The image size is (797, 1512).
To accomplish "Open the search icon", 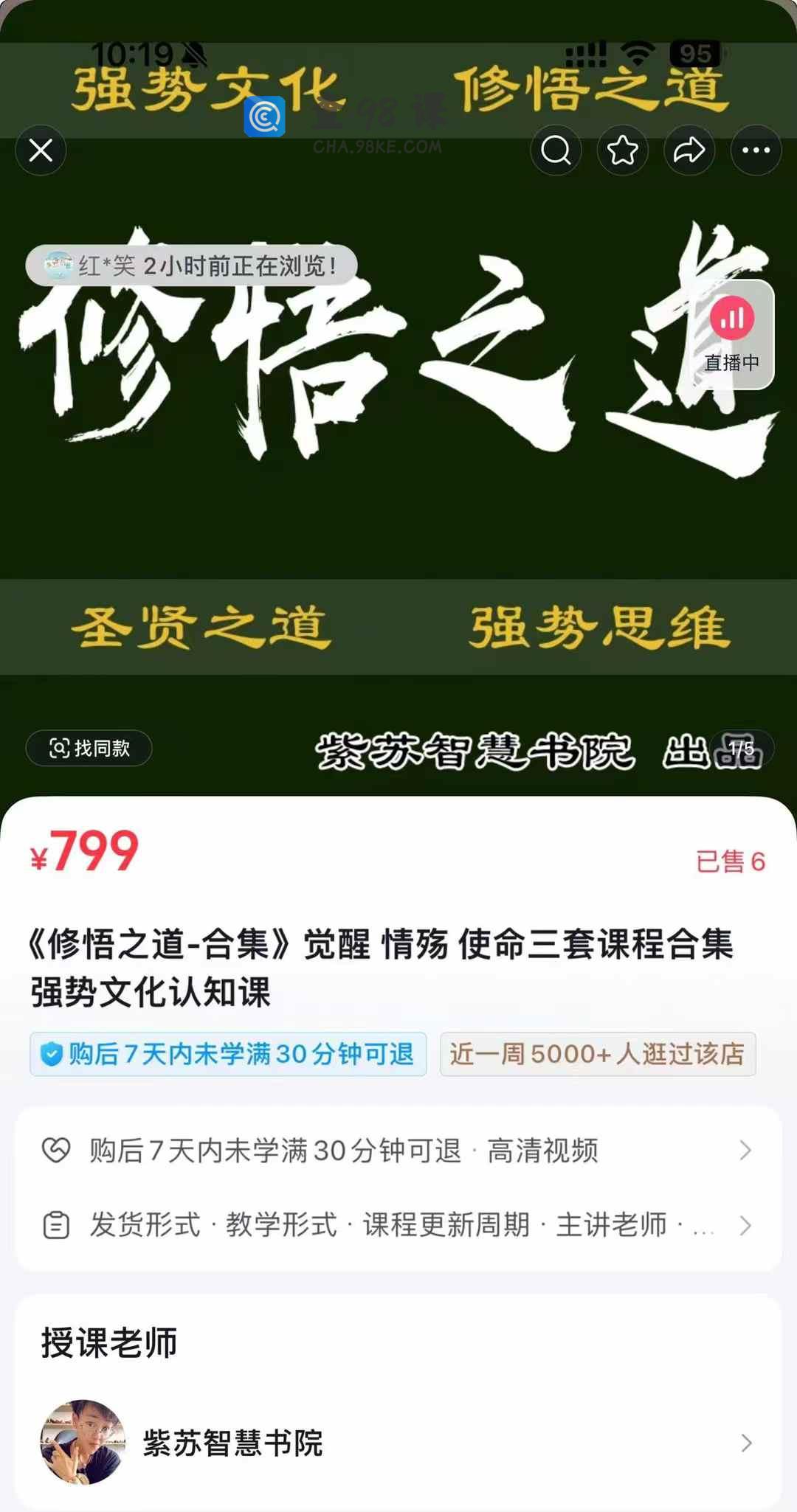I will pyautogui.click(x=556, y=150).
